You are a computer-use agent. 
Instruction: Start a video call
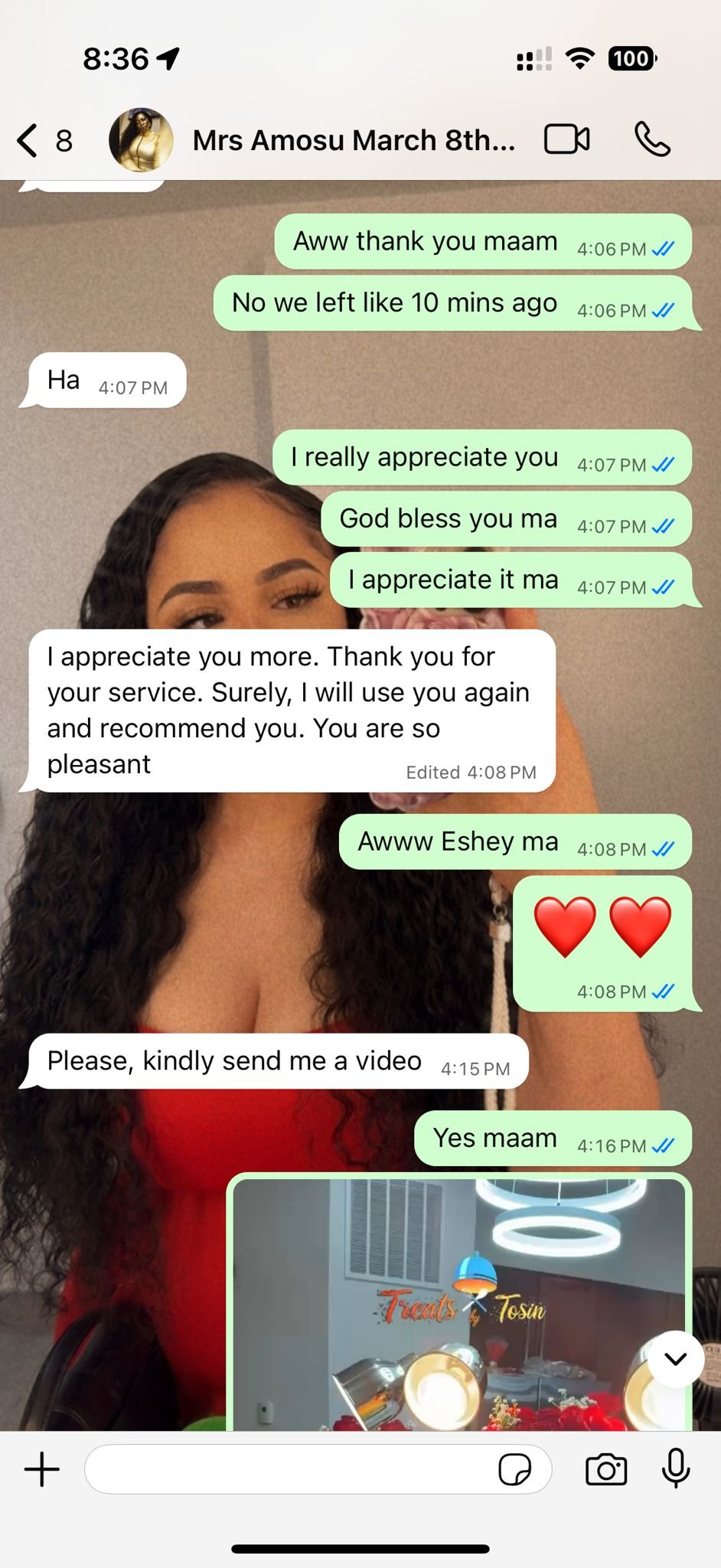566,140
